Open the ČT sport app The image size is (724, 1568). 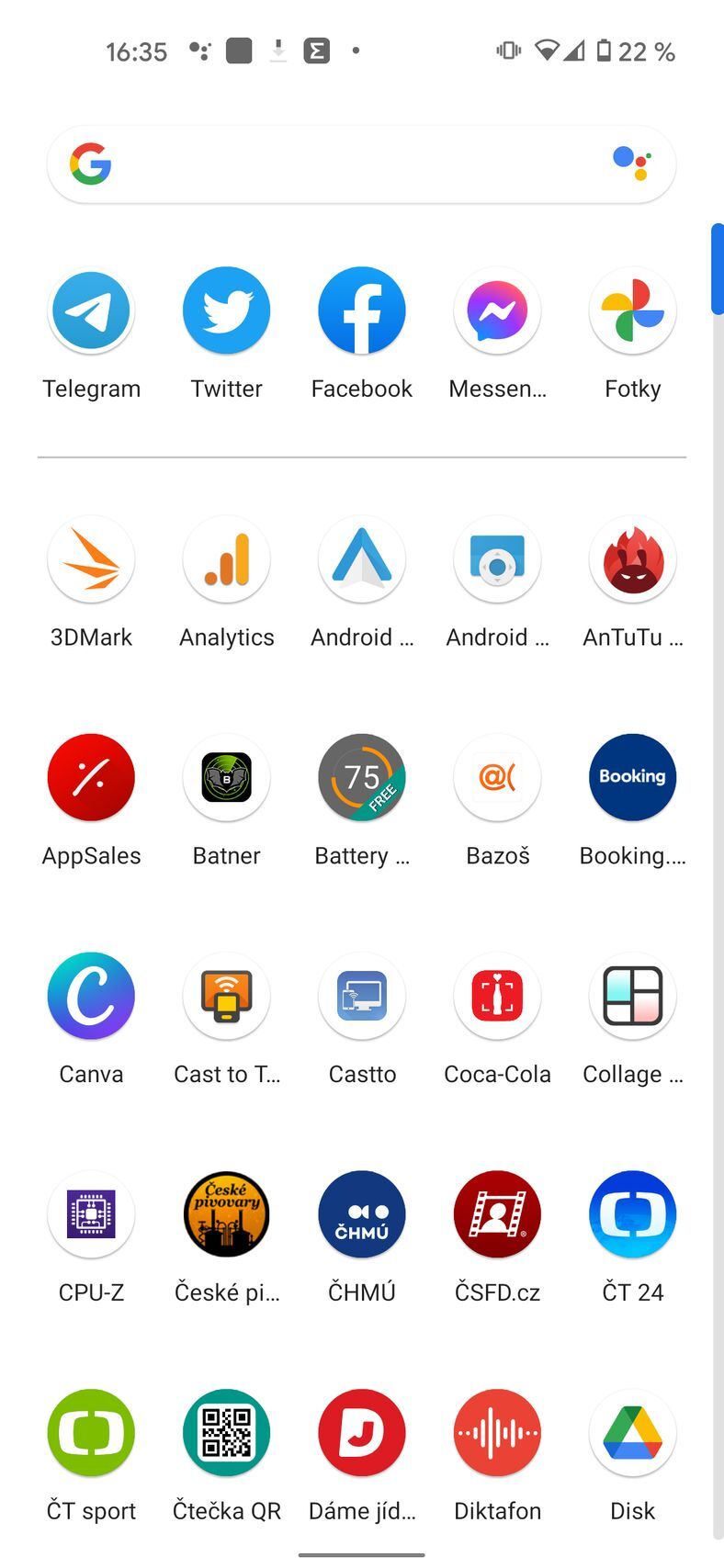(x=91, y=1432)
